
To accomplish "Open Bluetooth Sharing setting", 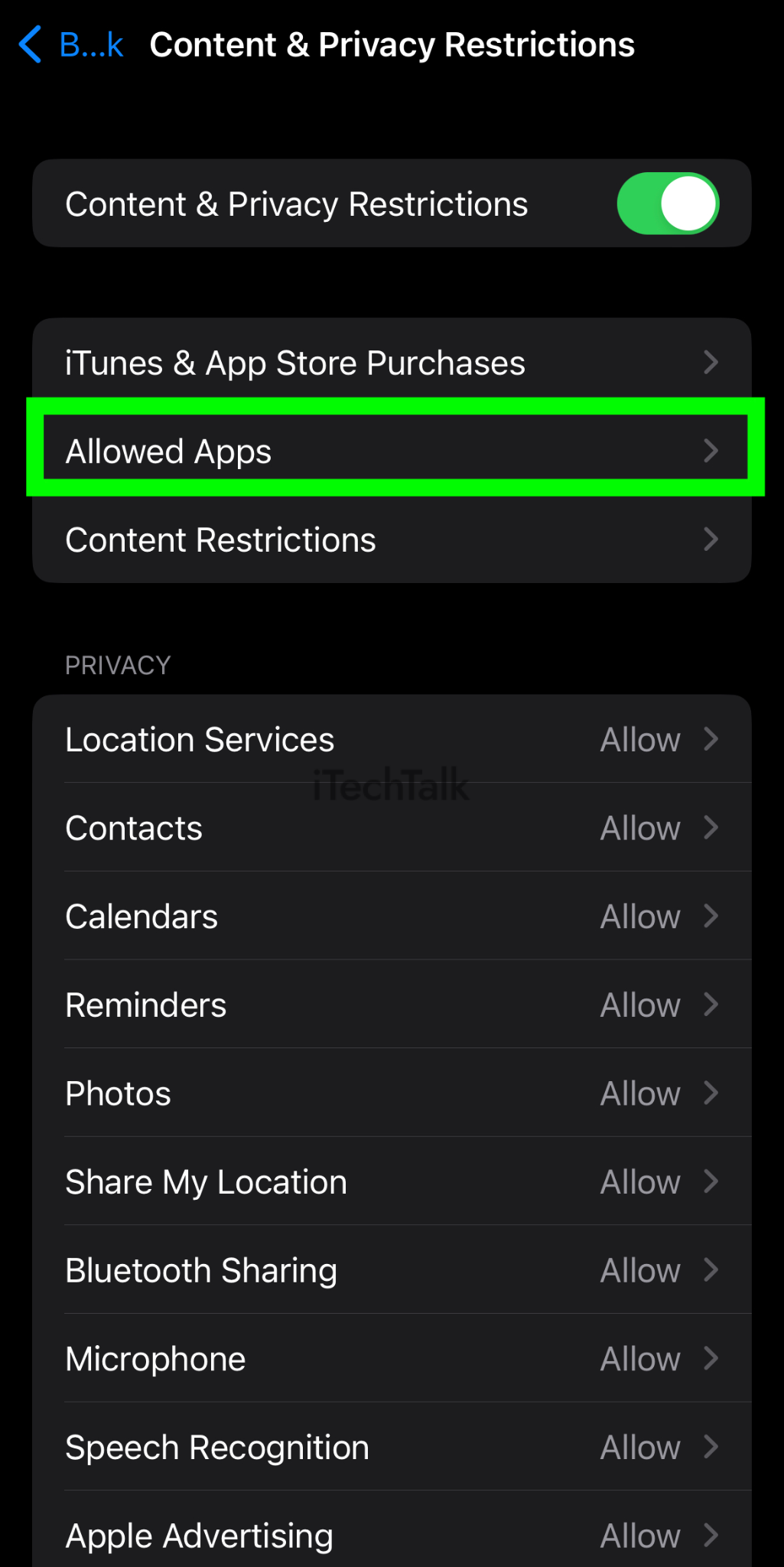I will pyautogui.click(x=392, y=1269).
